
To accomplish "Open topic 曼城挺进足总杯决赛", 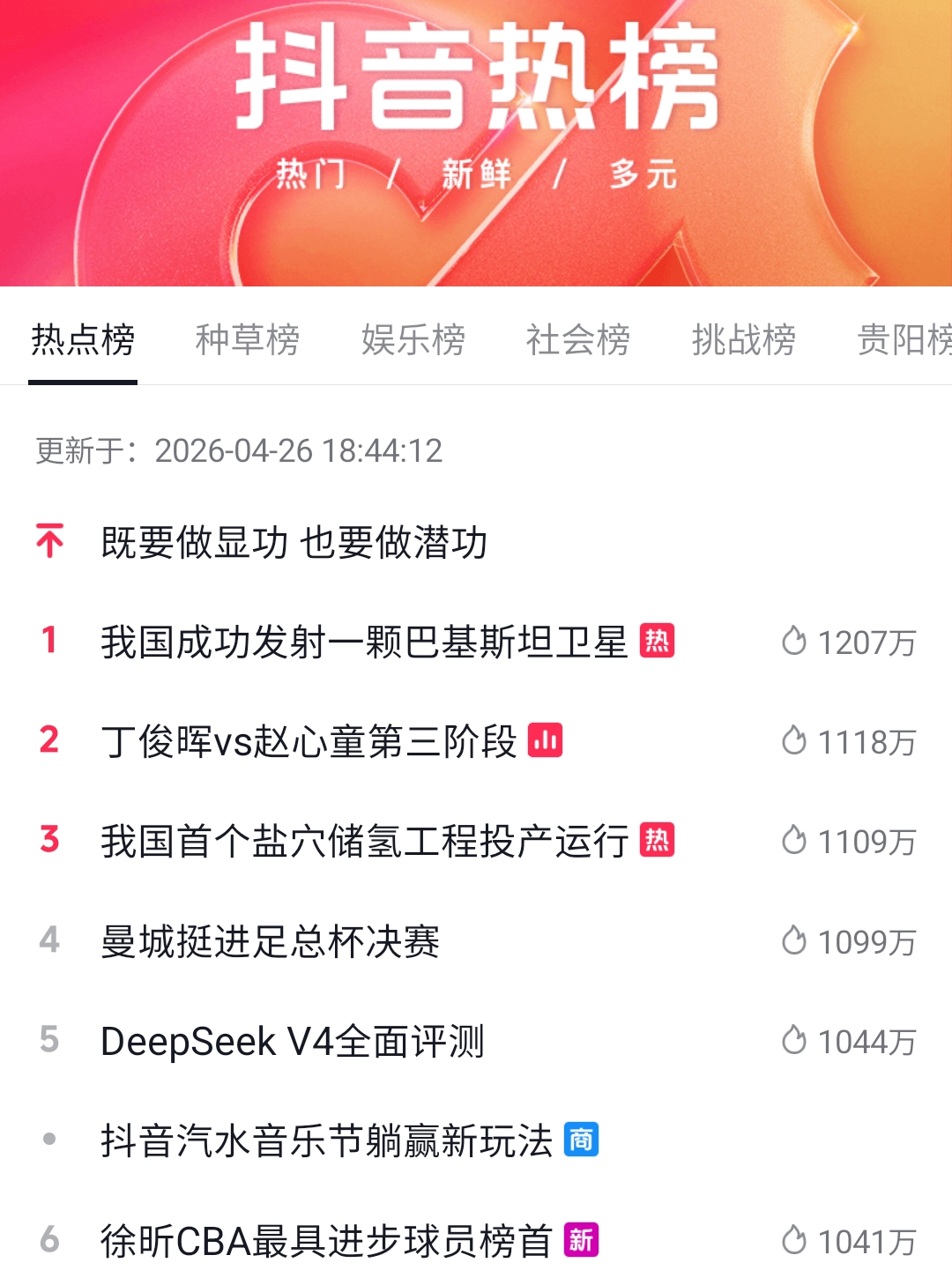I will (x=270, y=941).
